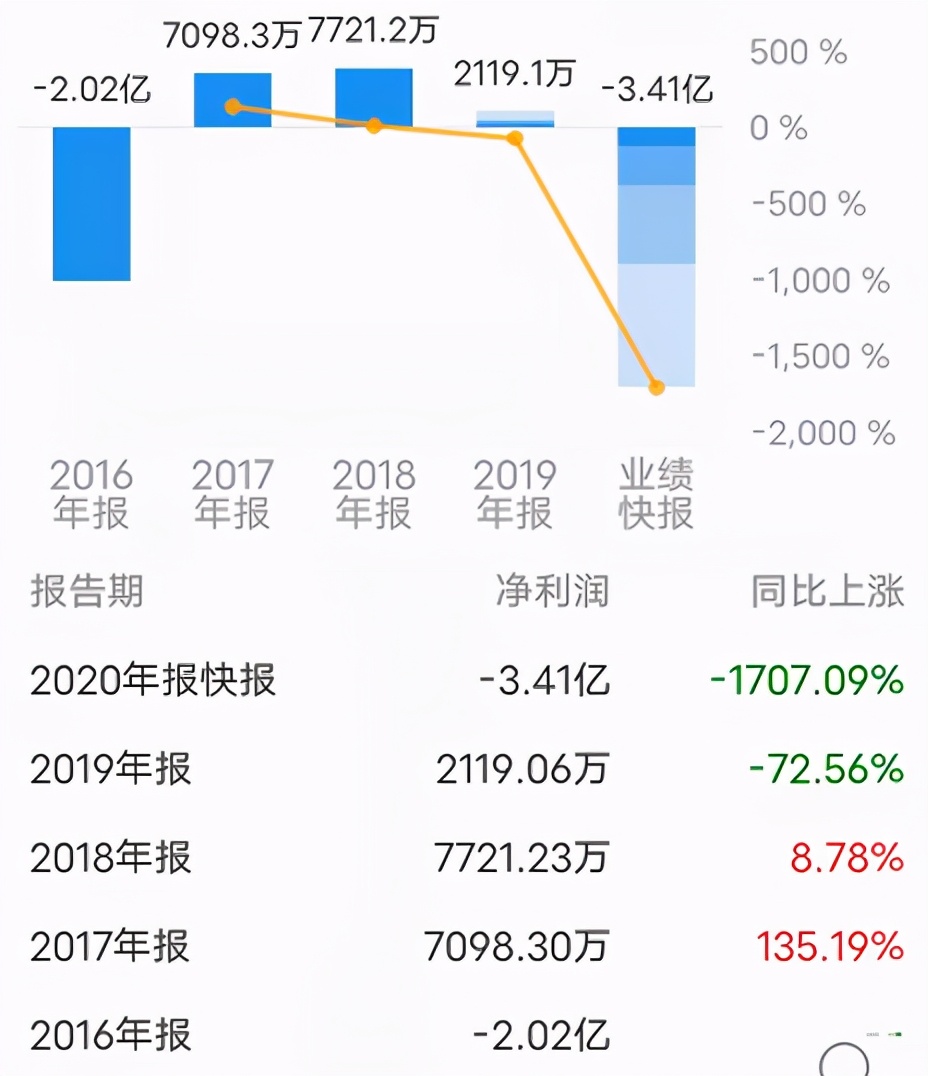Image resolution: width=928 pixels, height=1076 pixels.
Task: Click the lowest orange data point on the line
Action: tap(657, 385)
